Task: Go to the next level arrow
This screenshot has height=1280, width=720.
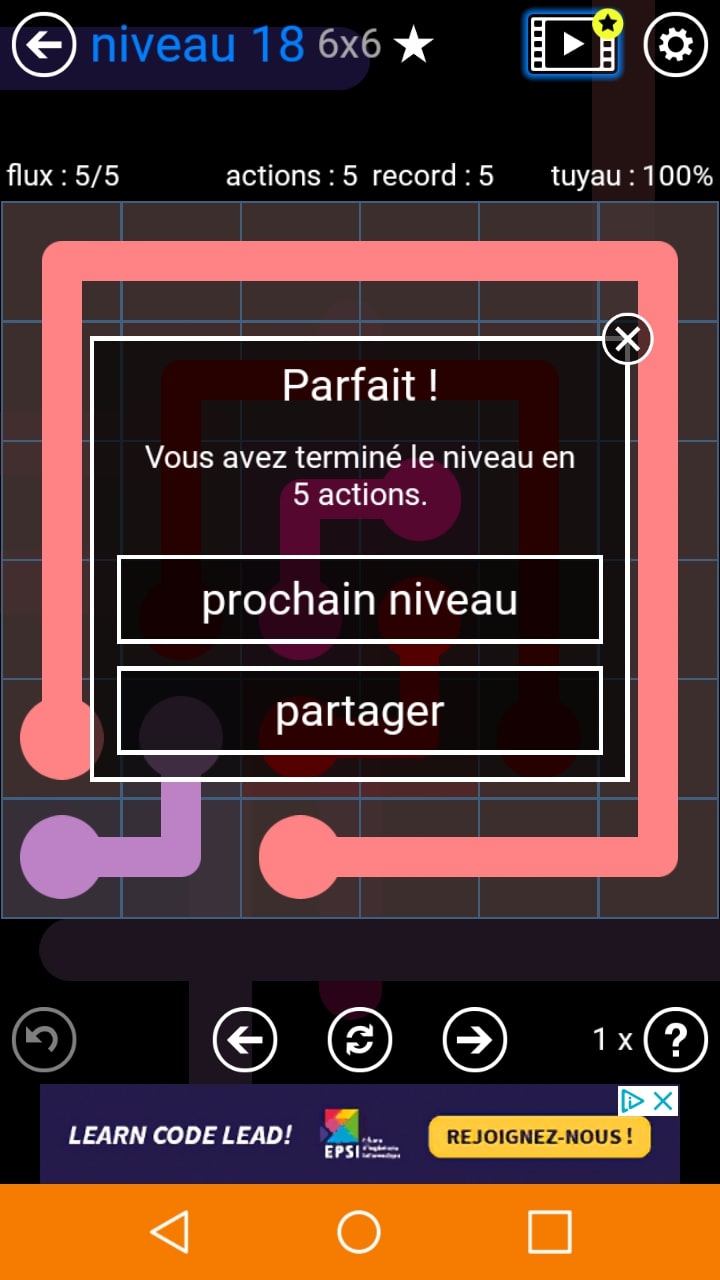Action: pyautogui.click(x=475, y=1040)
